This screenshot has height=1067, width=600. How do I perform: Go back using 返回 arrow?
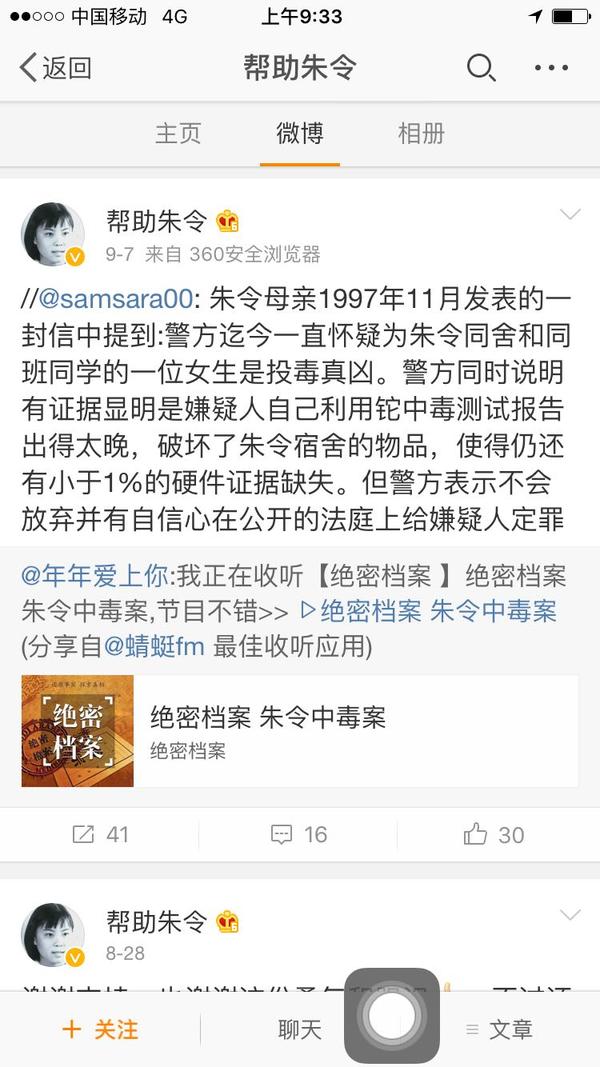55,67
